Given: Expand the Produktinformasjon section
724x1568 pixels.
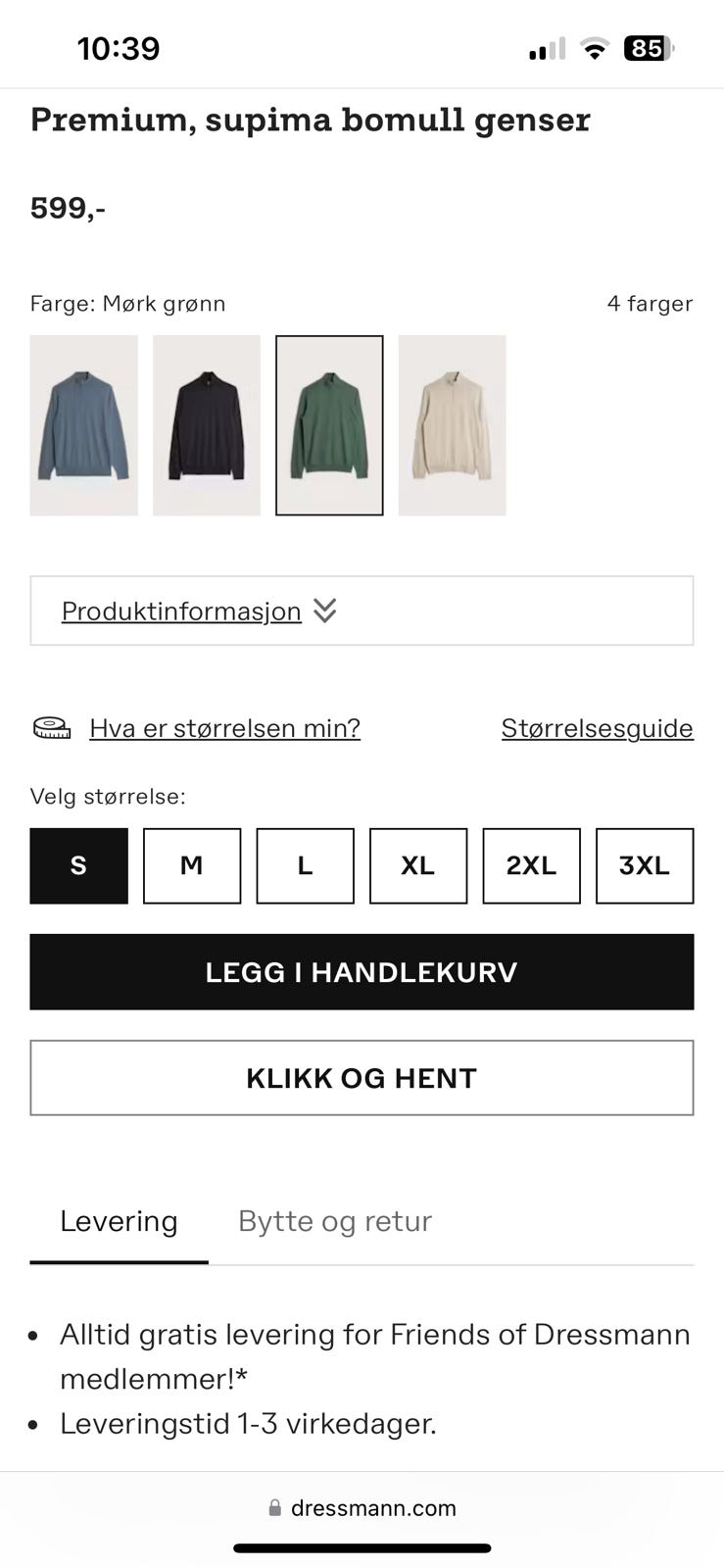Looking at the screenshot, I should (x=181, y=611).
